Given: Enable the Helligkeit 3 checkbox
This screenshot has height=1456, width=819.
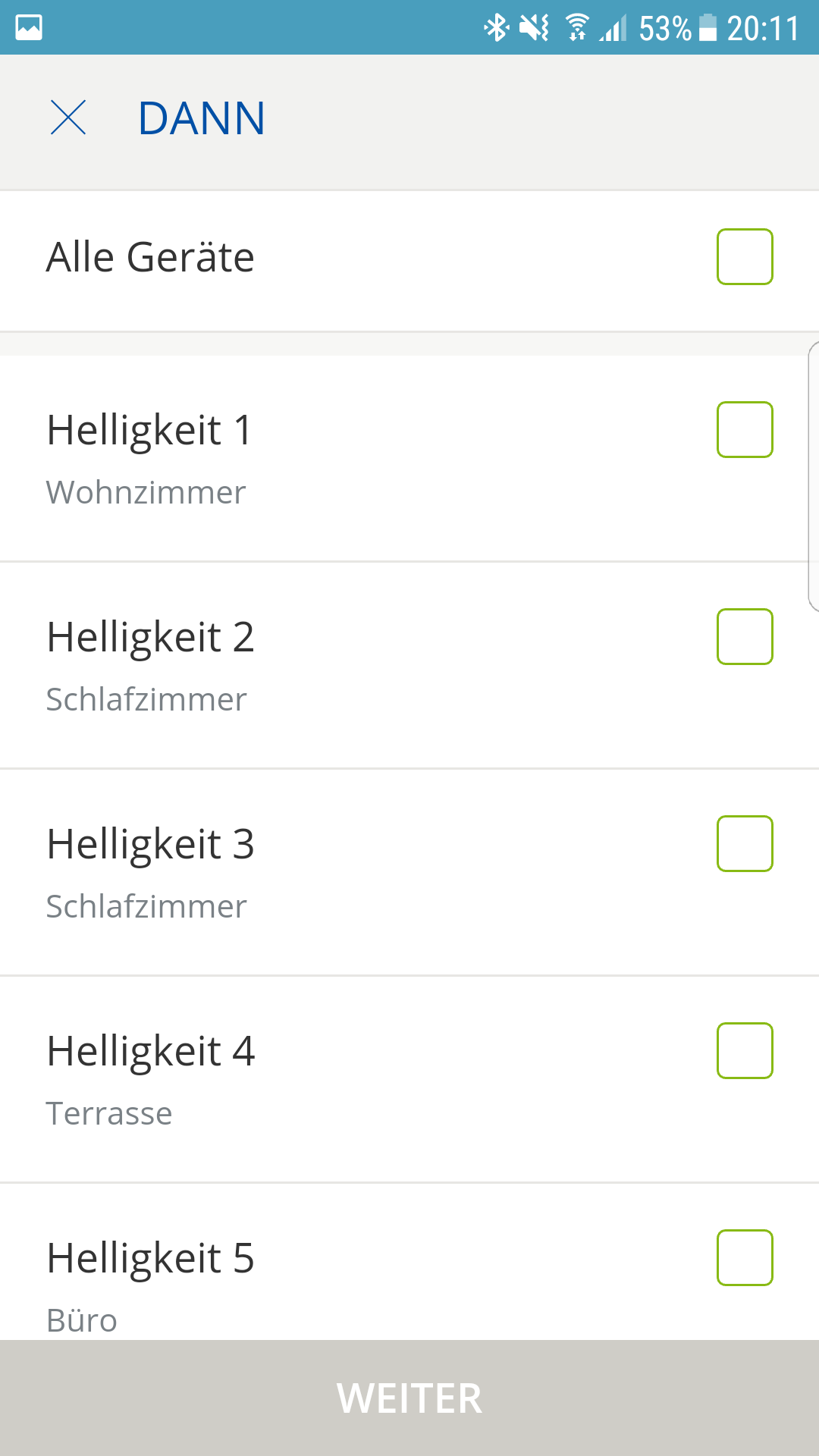Looking at the screenshot, I should [745, 844].
